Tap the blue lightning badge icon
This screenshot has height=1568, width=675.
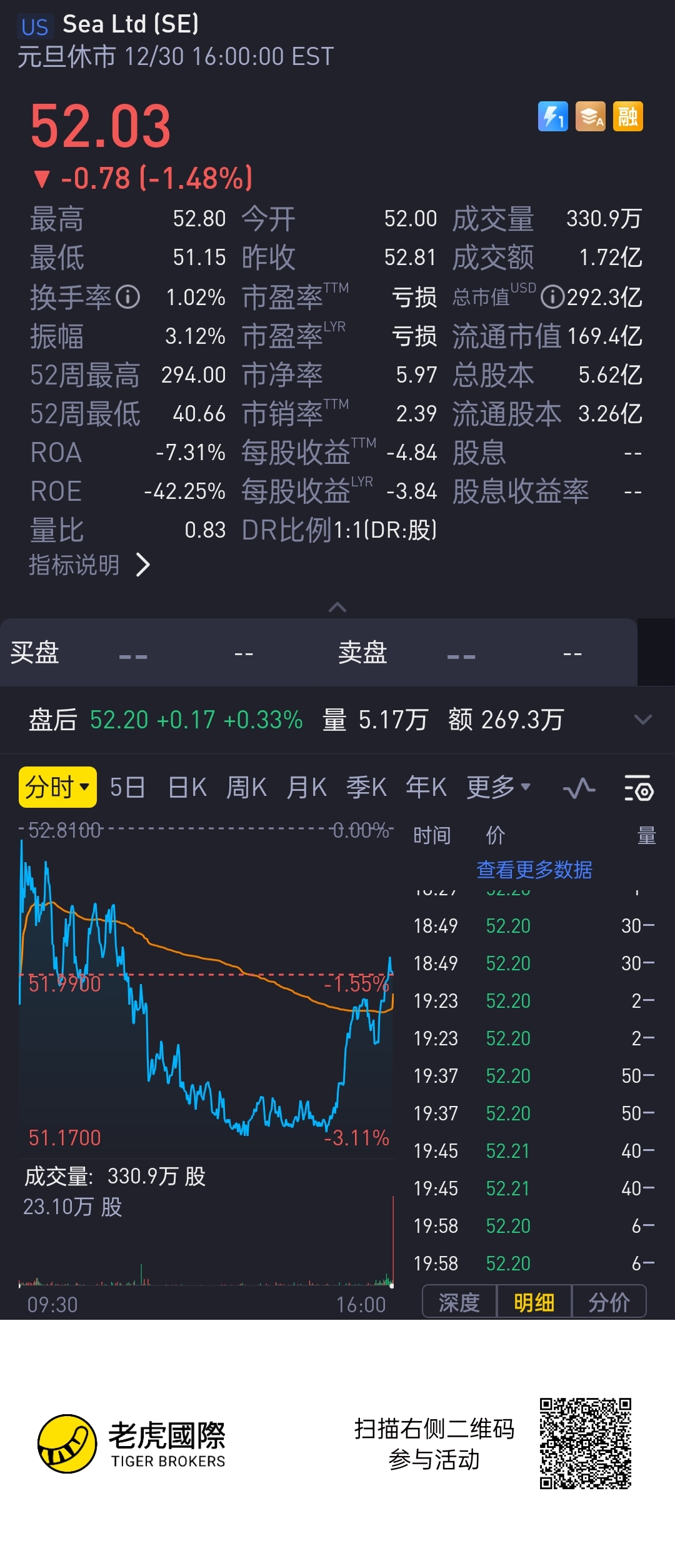553,116
